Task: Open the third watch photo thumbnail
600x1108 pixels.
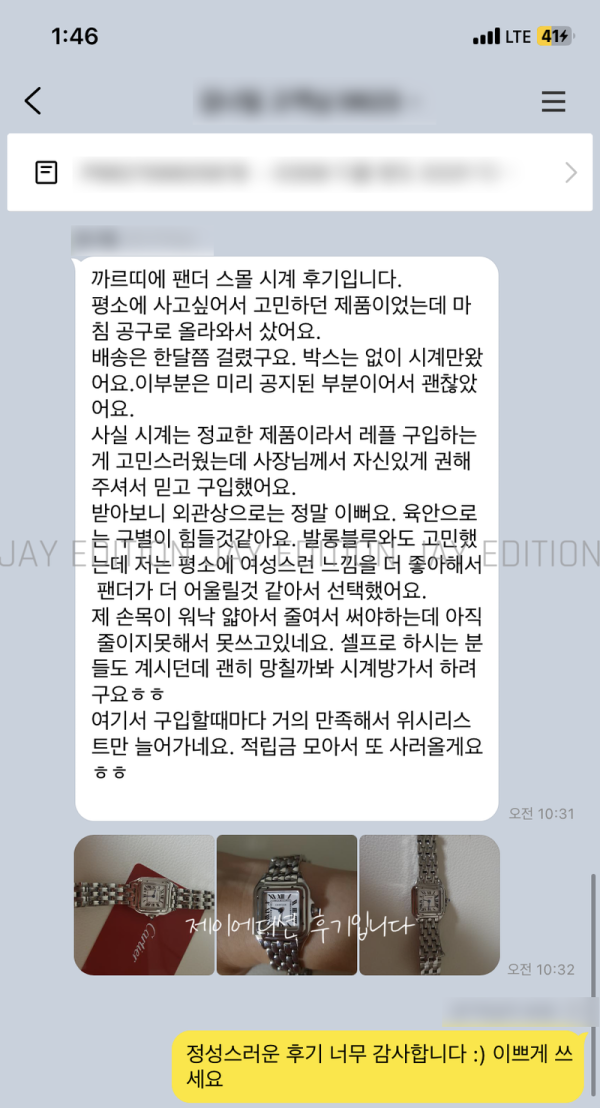Action: [x=429, y=905]
